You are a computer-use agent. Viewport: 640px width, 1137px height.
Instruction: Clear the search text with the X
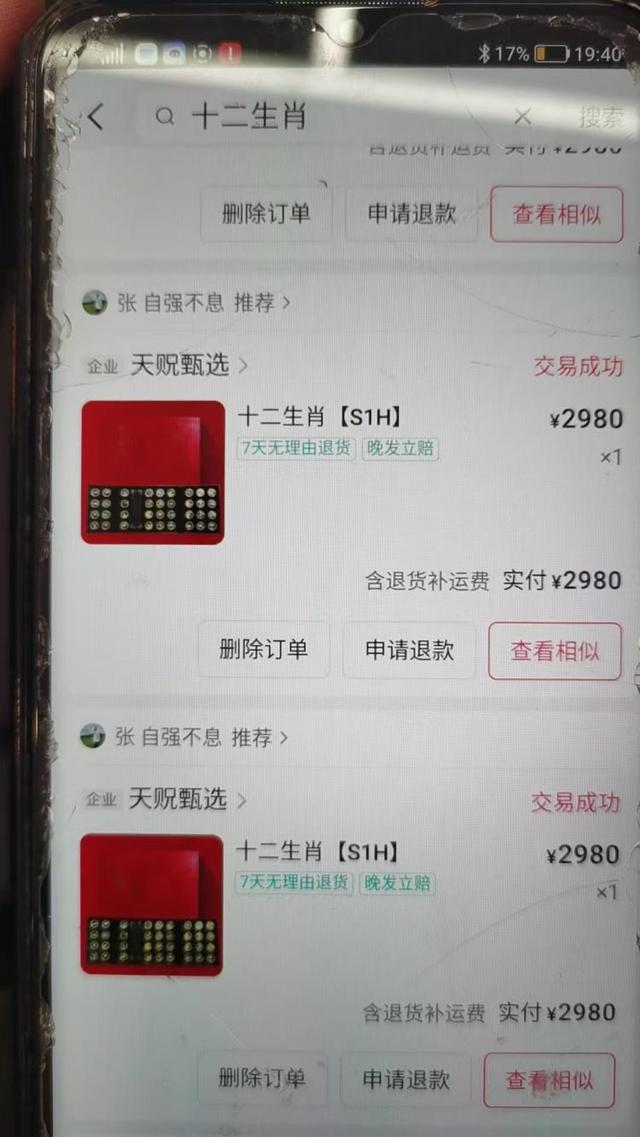522,117
